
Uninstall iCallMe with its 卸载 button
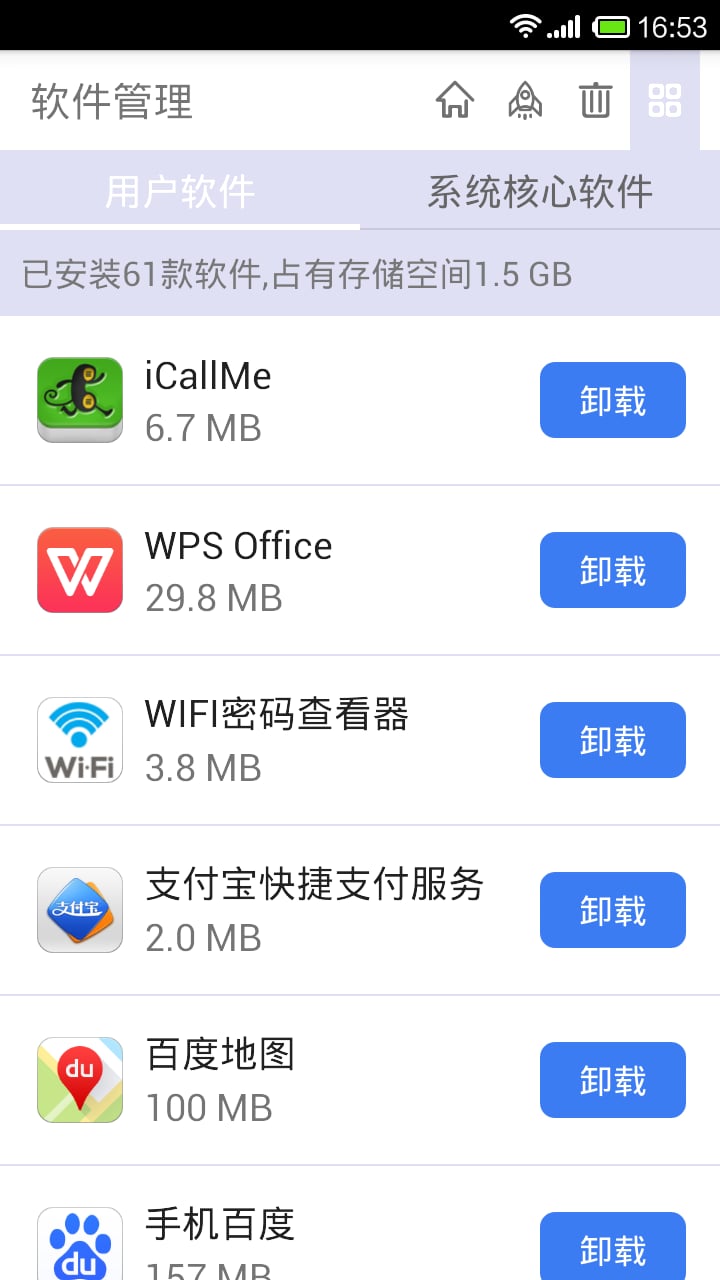tap(612, 399)
